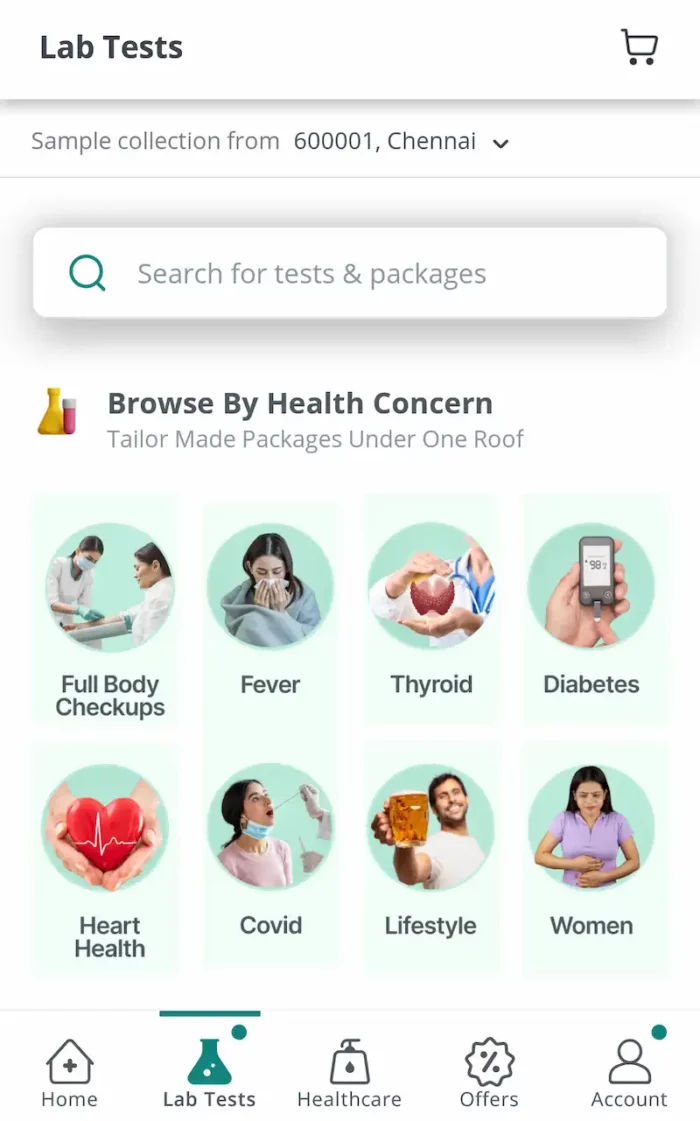Browse Fever test packages
This screenshot has width=700, height=1121.
[x=270, y=608]
